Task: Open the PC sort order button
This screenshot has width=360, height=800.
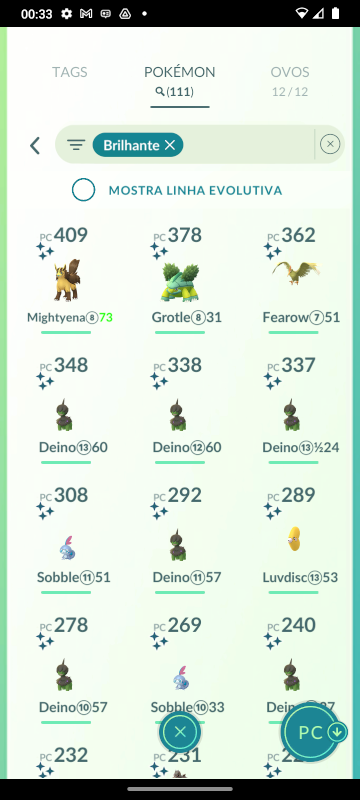Action: (x=316, y=732)
